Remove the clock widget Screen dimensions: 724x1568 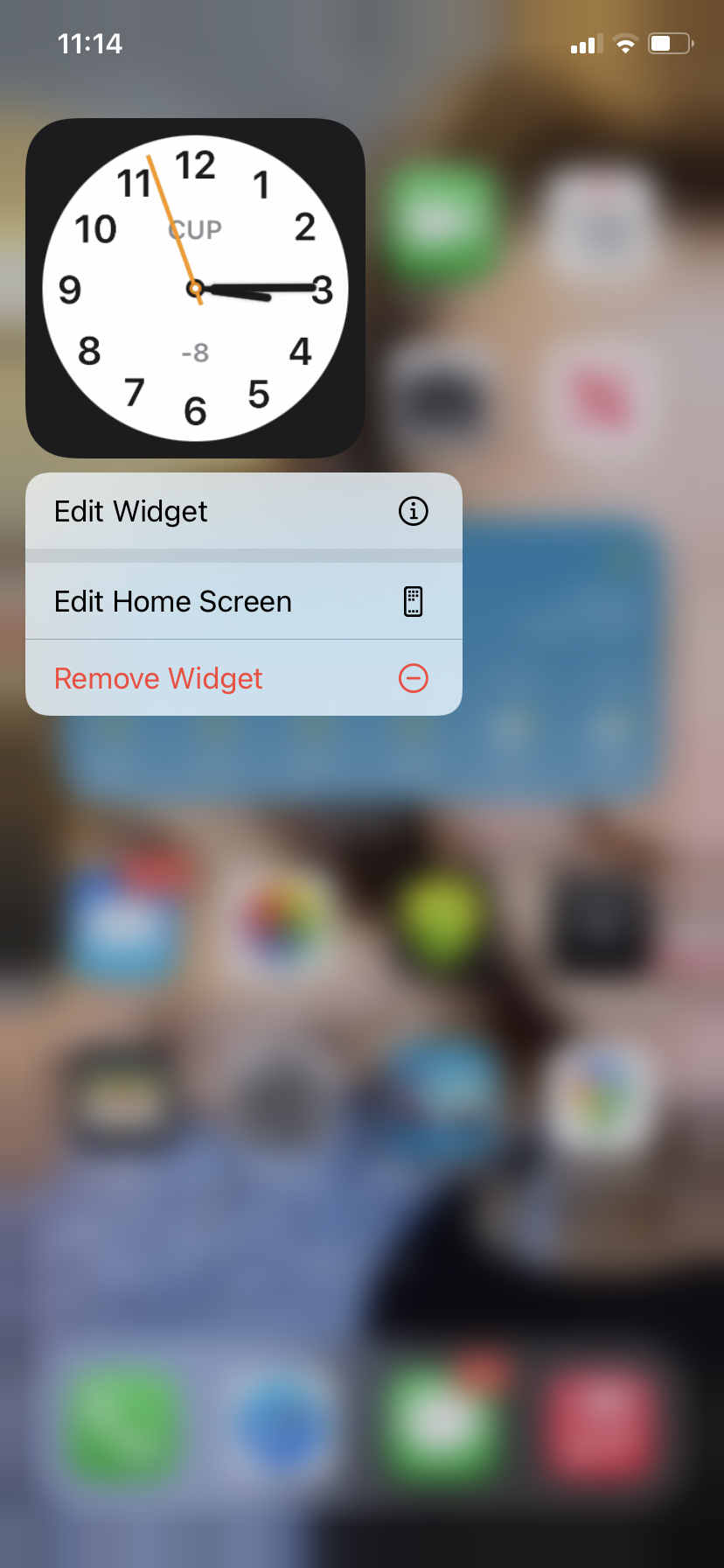pos(243,678)
